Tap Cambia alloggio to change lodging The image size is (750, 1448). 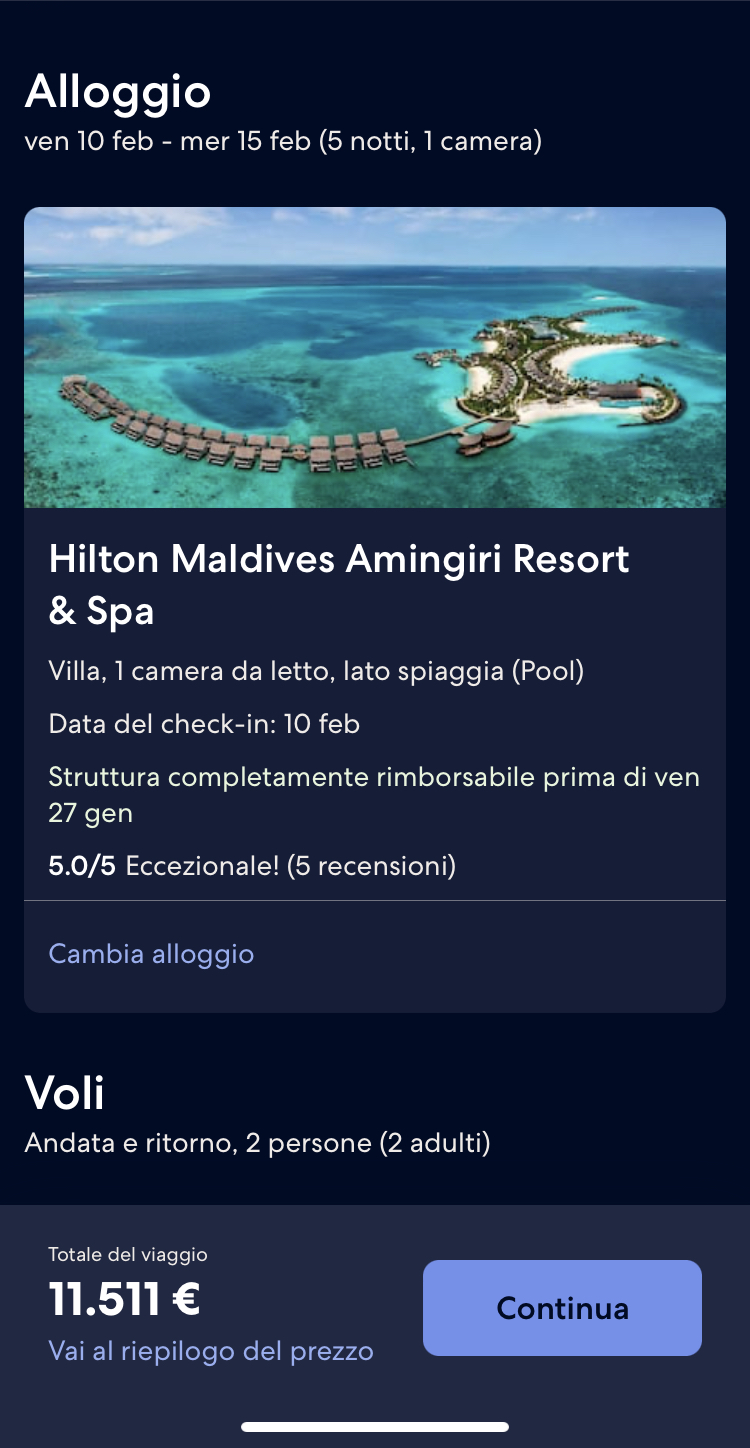151,954
